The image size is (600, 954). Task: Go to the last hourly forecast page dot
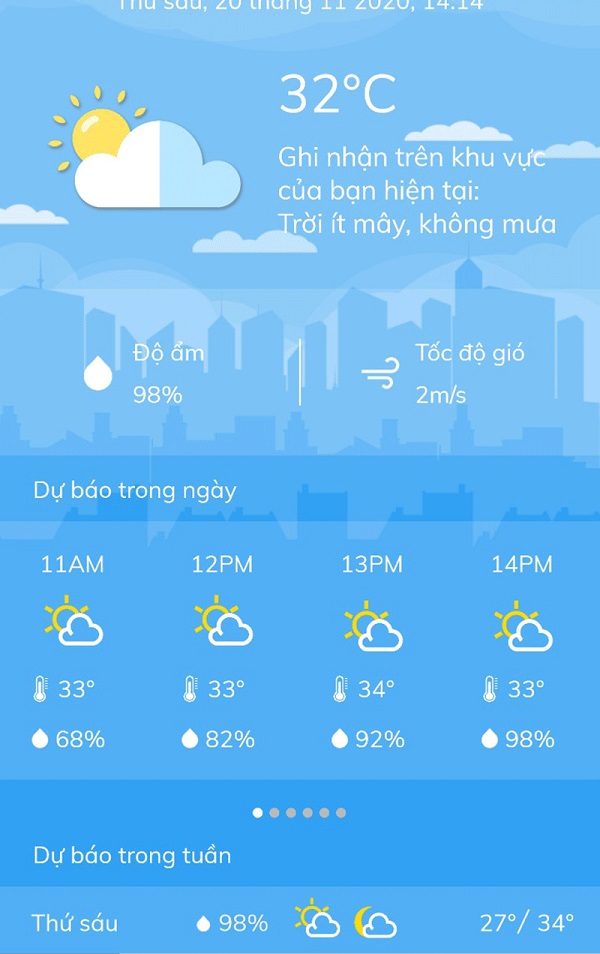[x=341, y=813]
